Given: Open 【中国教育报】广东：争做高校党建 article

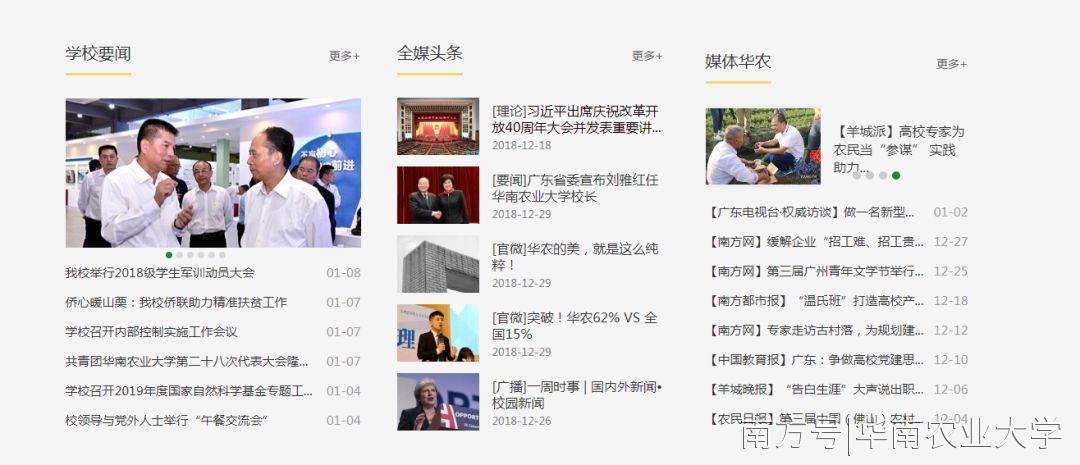Looking at the screenshot, I should [816, 360].
